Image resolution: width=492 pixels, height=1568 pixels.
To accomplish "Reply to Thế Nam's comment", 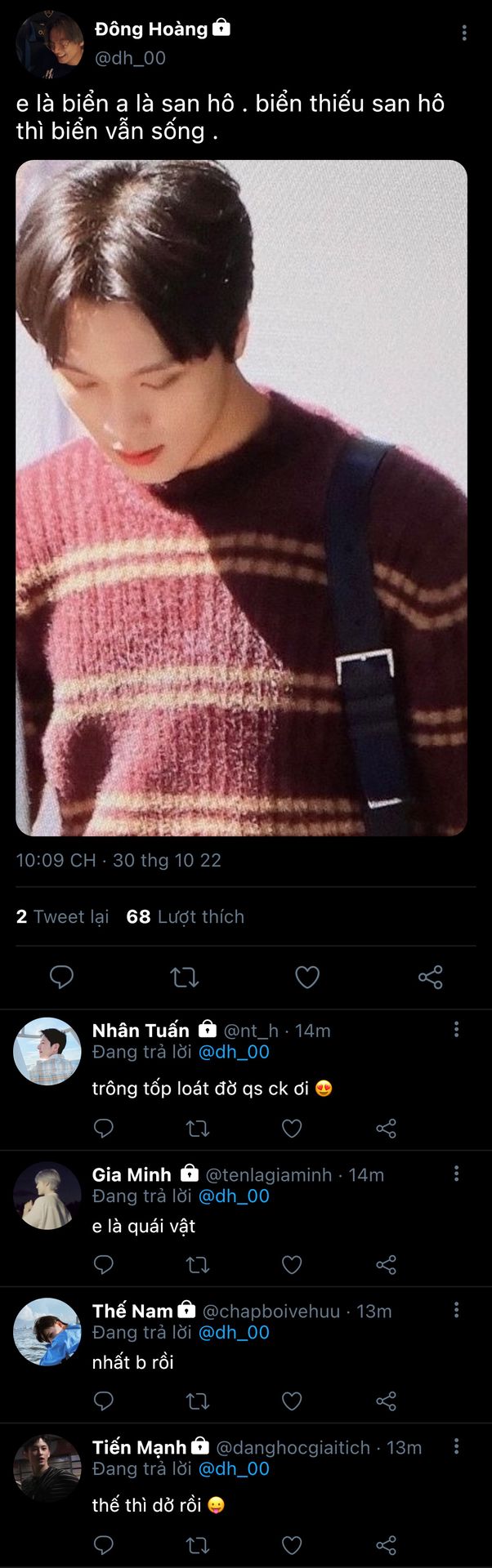I will click(x=104, y=1401).
